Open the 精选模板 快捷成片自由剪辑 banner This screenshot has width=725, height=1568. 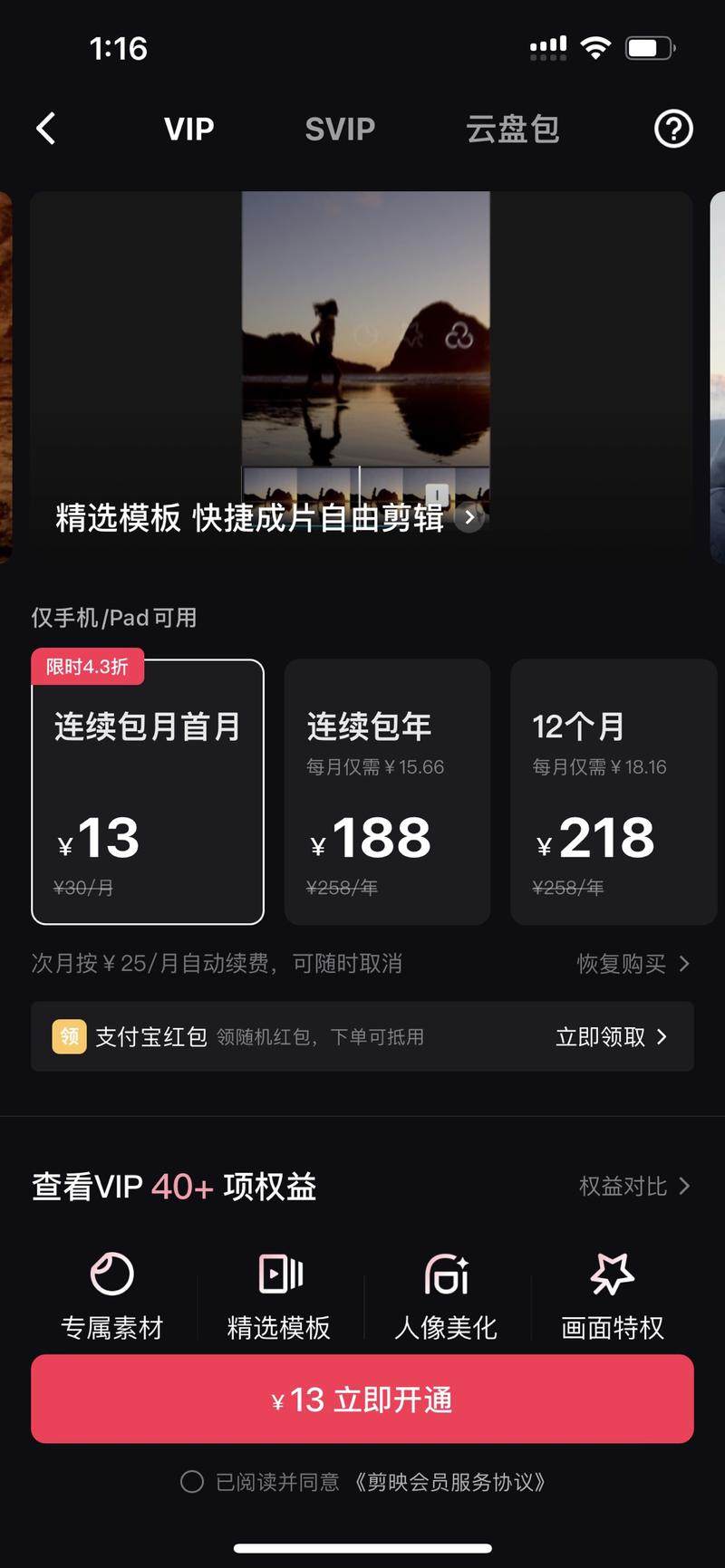[267, 518]
